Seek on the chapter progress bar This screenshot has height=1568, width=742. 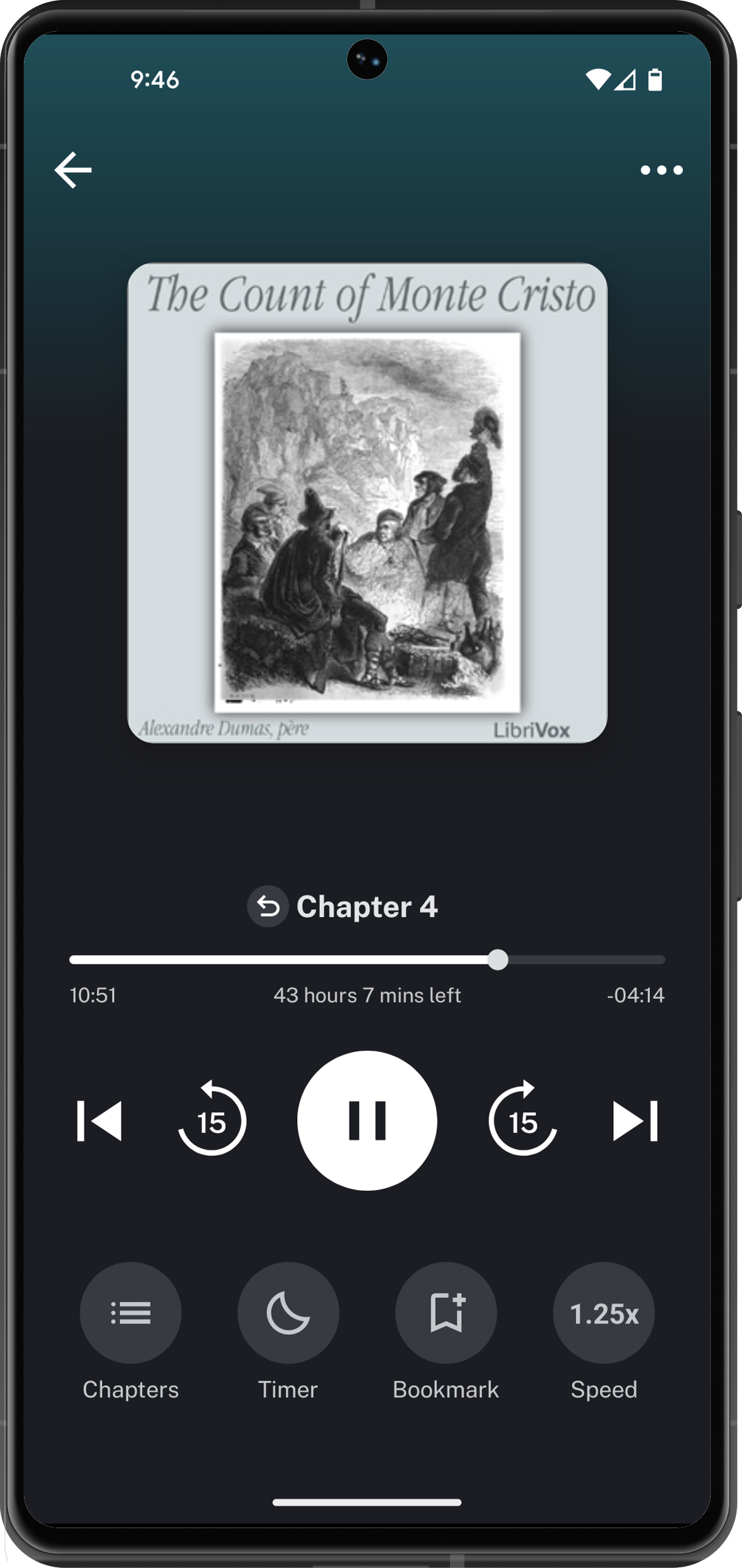tap(367, 960)
